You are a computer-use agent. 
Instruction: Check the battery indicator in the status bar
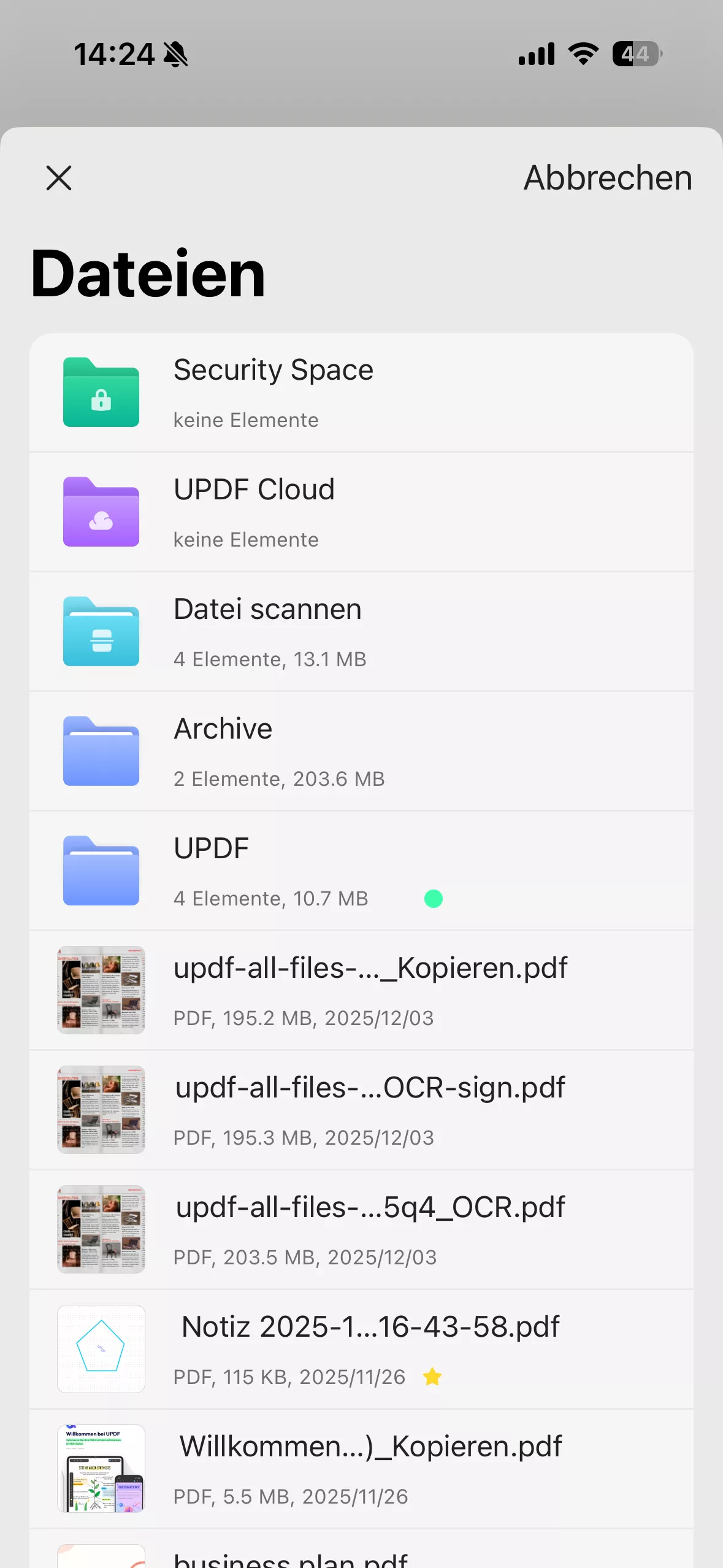[635, 54]
